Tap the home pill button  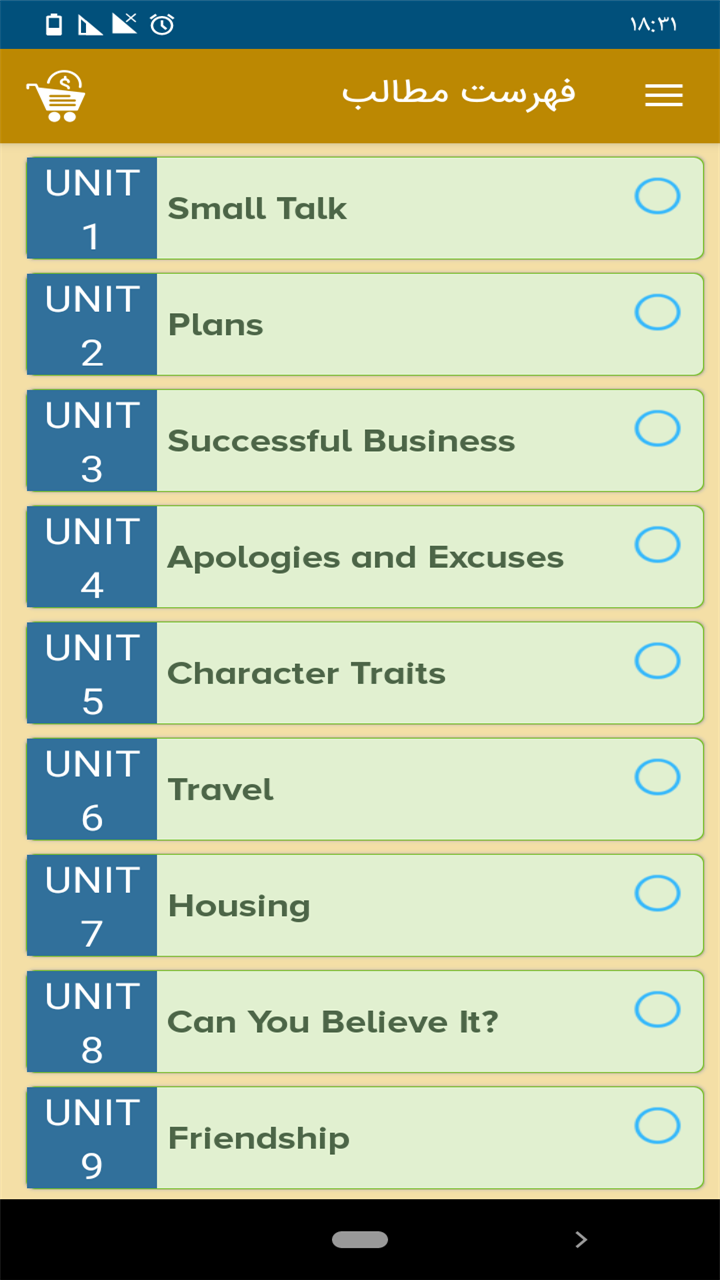[x=360, y=1240]
